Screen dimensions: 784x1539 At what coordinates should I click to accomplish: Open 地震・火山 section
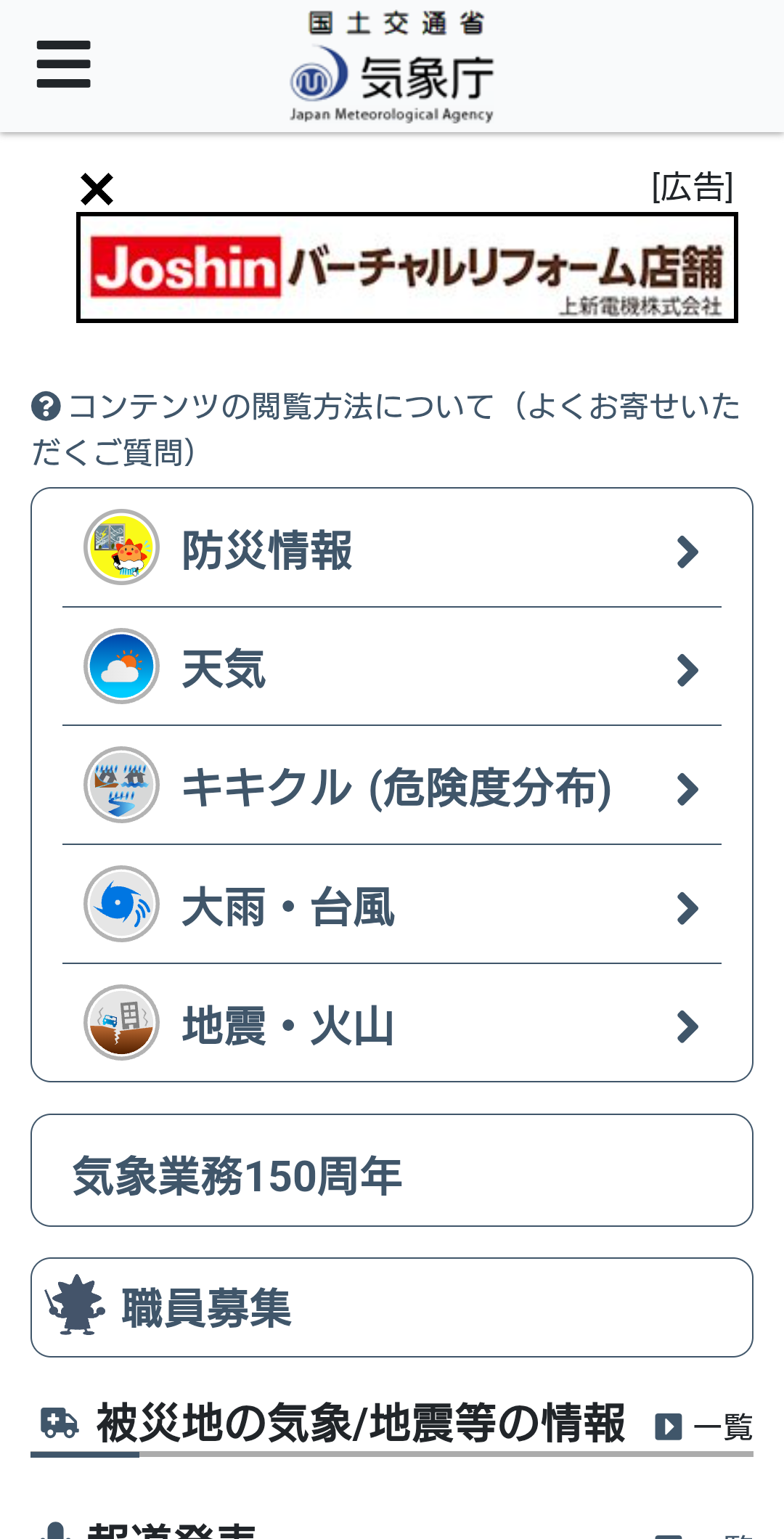pyautogui.click(x=392, y=1024)
